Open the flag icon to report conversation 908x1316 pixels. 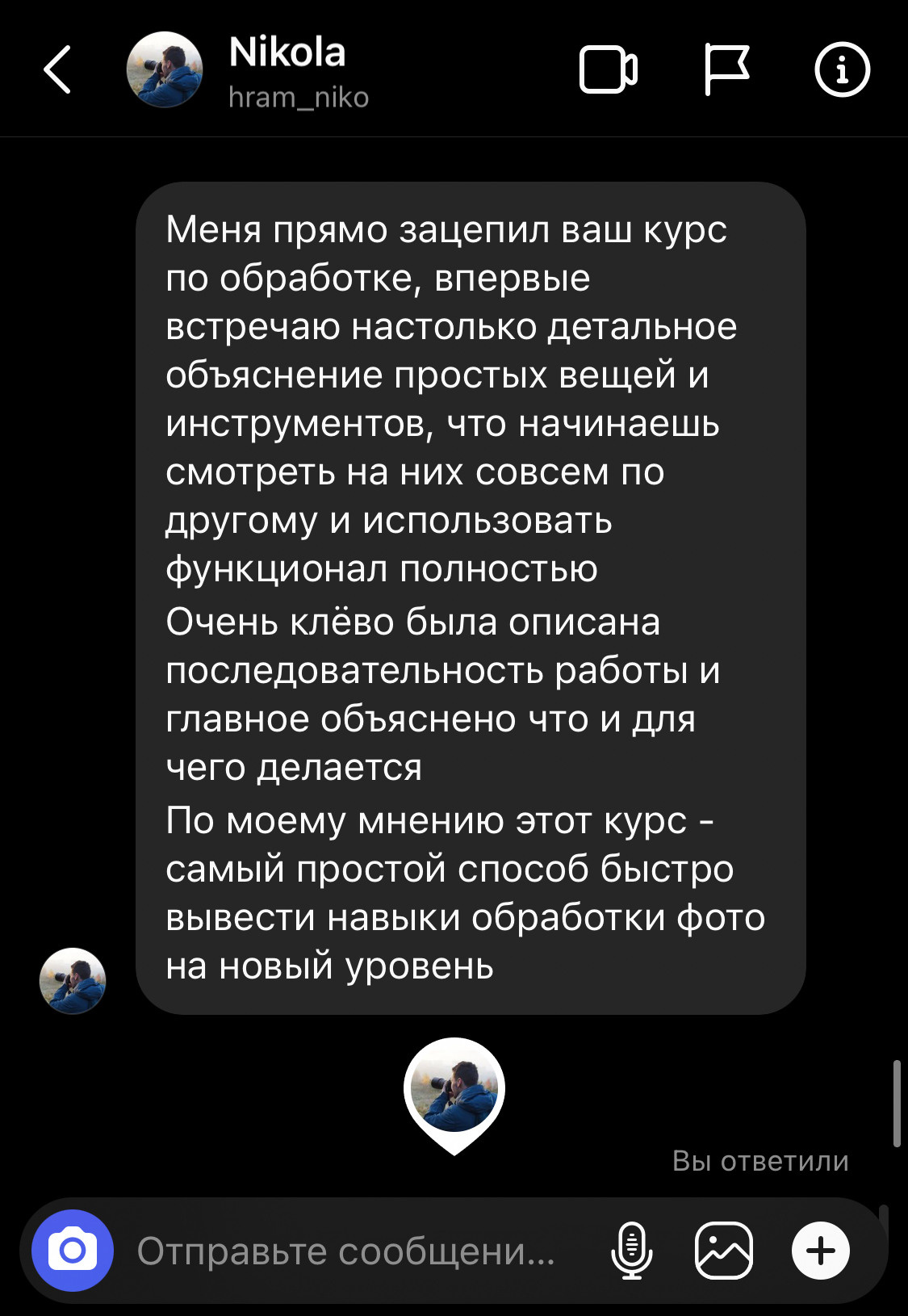click(x=727, y=70)
